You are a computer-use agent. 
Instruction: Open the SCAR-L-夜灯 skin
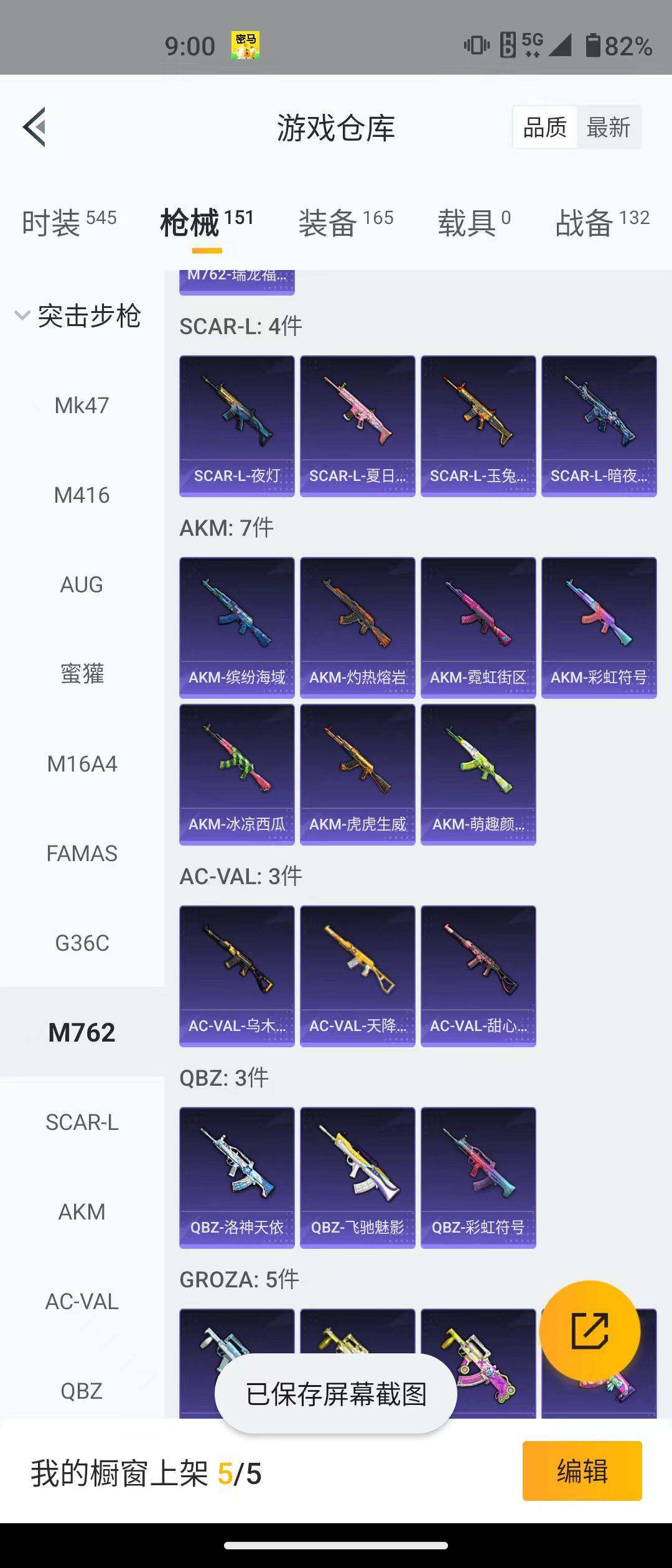[236, 426]
